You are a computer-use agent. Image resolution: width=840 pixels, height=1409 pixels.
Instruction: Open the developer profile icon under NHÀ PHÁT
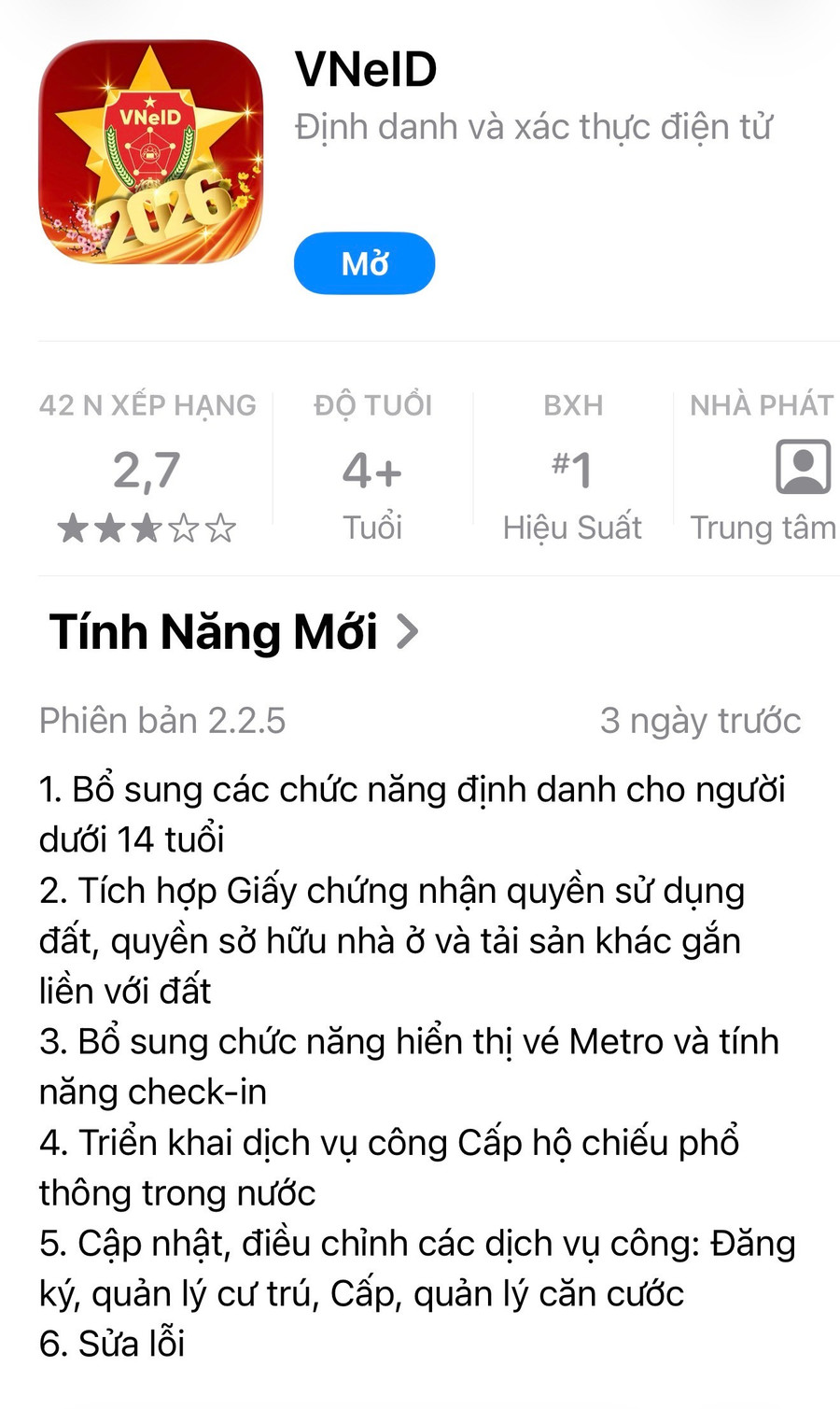tap(805, 468)
